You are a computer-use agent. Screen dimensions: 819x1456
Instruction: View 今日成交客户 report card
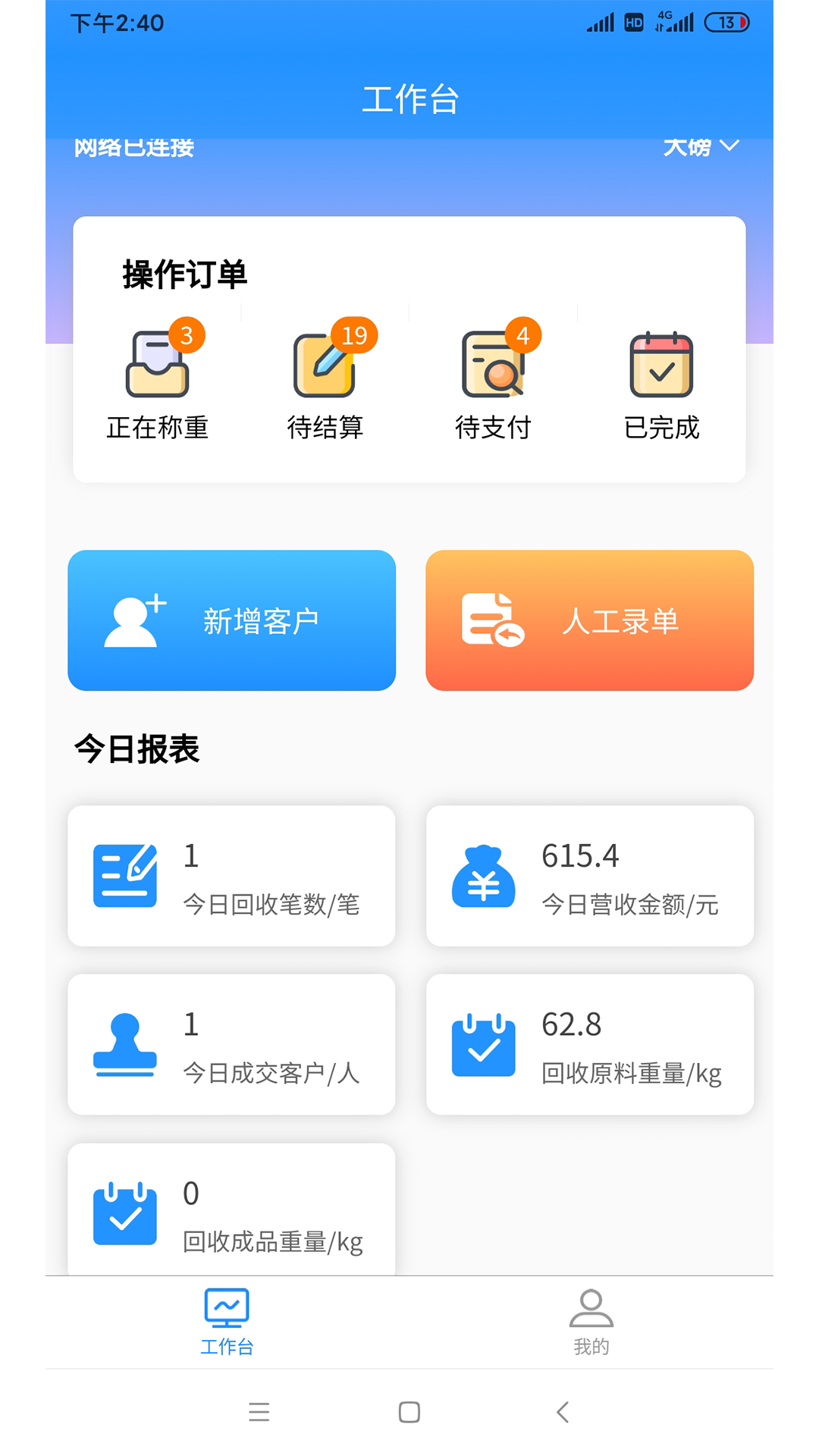[232, 1044]
